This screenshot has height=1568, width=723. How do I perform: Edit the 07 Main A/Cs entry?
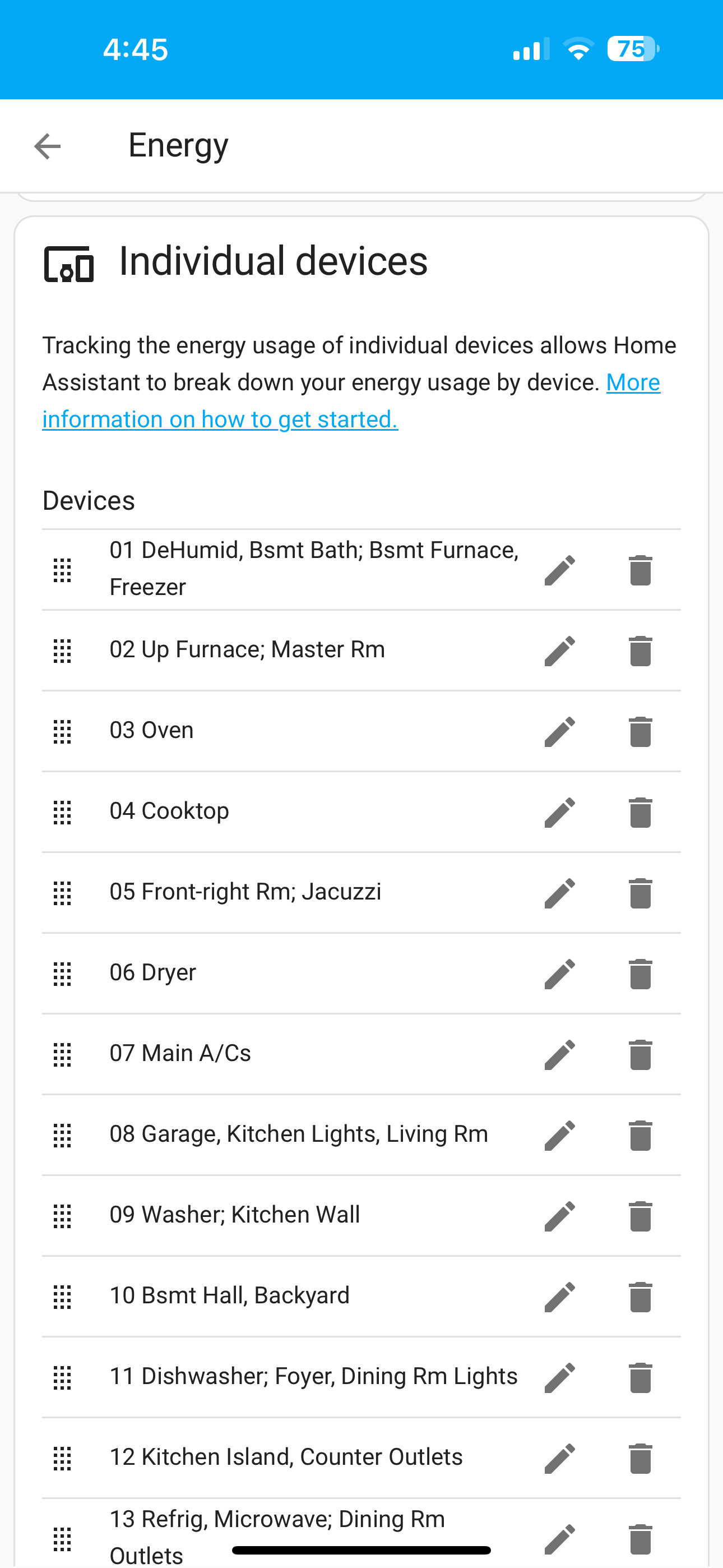[x=560, y=1054]
